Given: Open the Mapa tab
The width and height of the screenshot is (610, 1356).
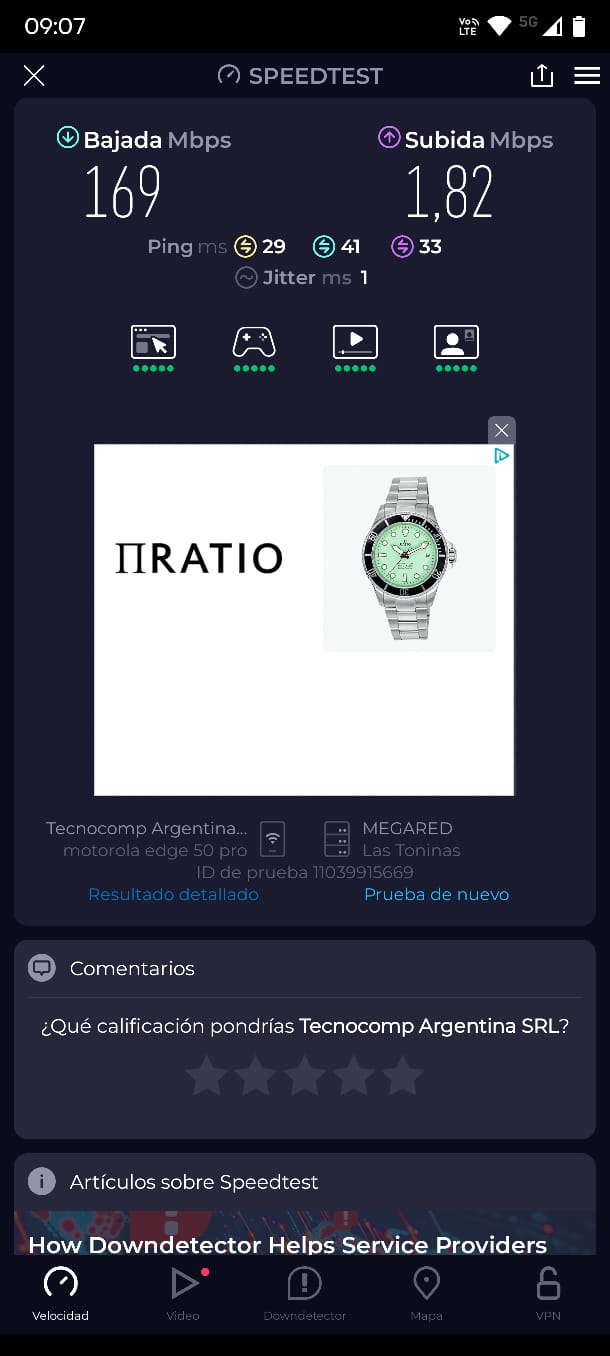Looking at the screenshot, I should pyautogui.click(x=426, y=1295).
